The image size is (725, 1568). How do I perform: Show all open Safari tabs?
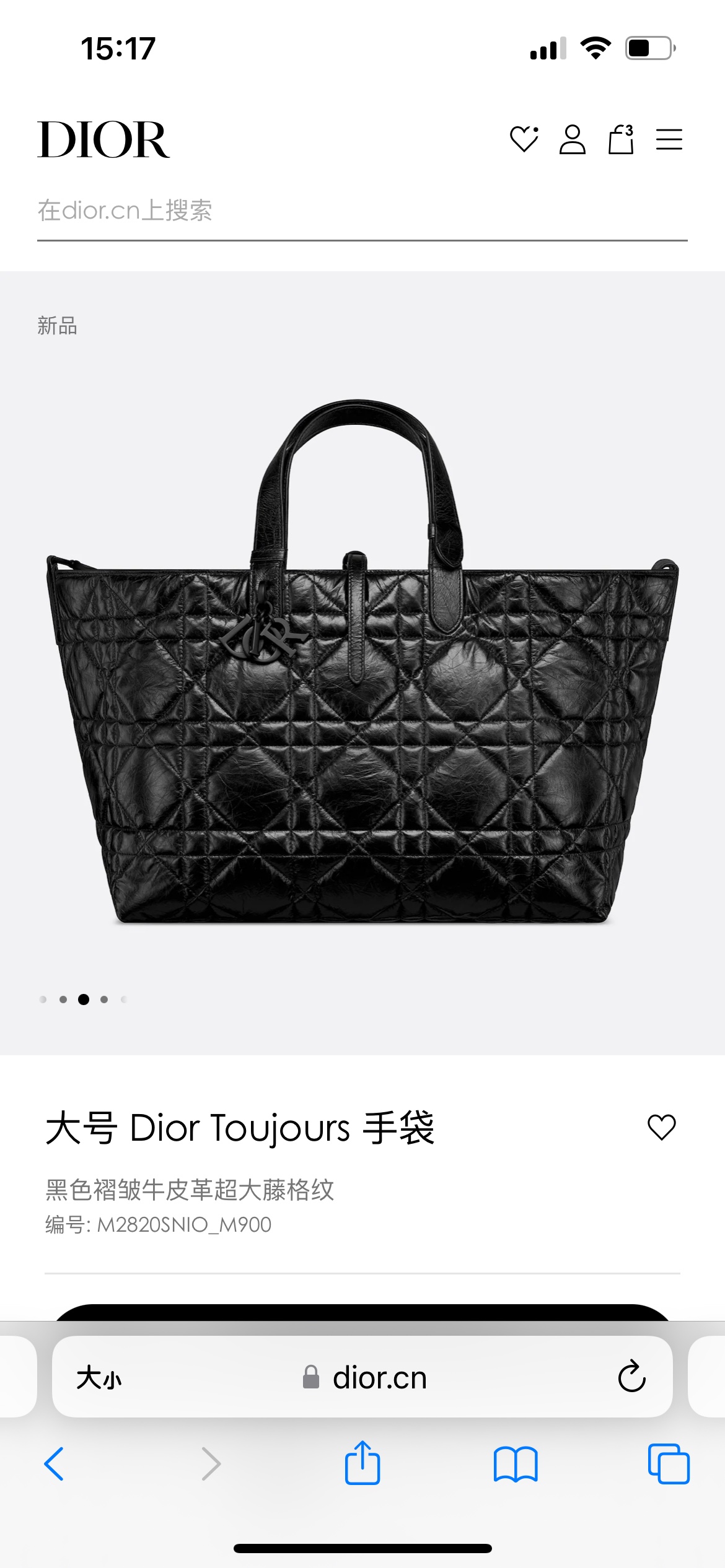(668, 1464)
